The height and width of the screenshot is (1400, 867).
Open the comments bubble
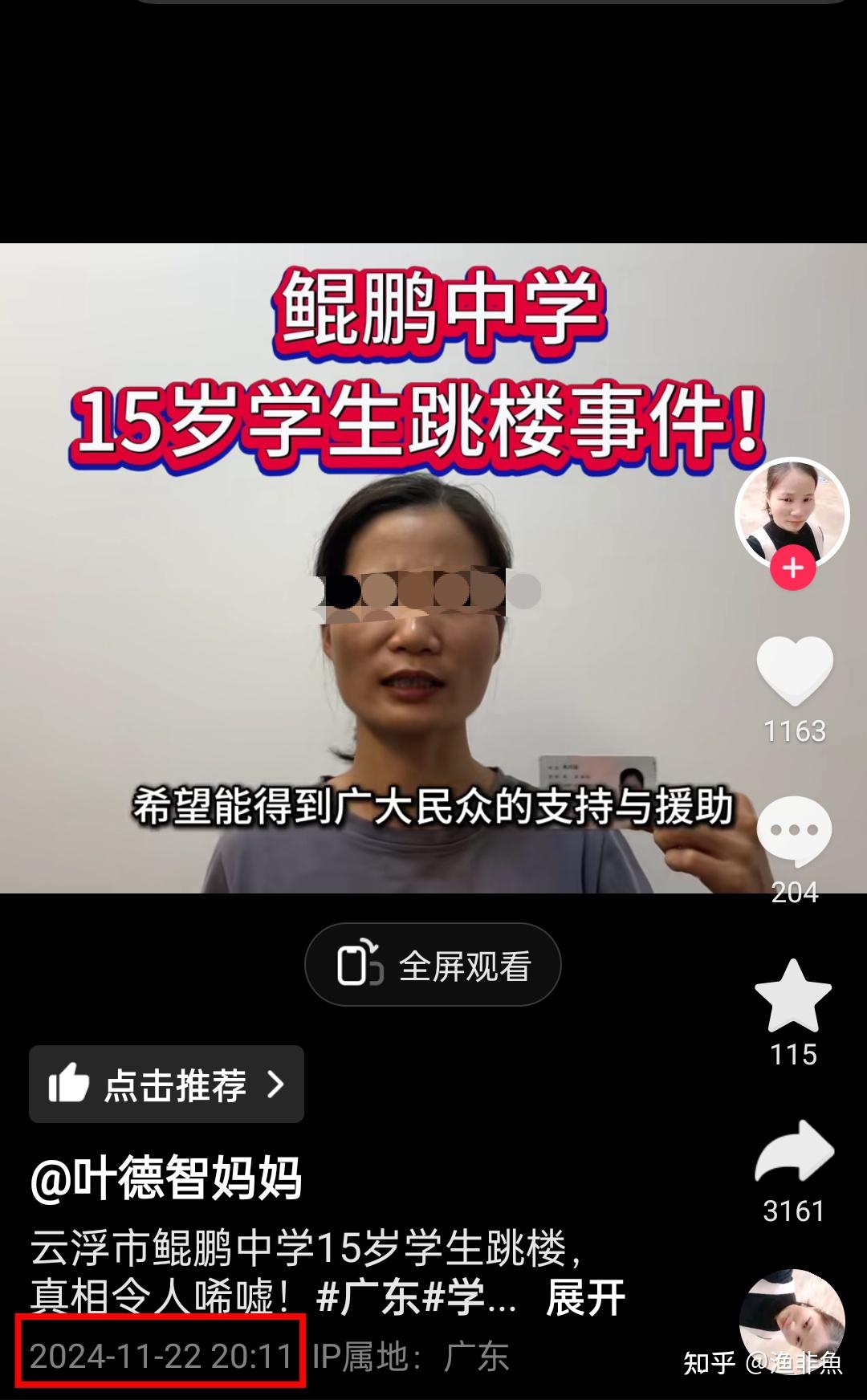pyautogui.click(x=794, y=831)
